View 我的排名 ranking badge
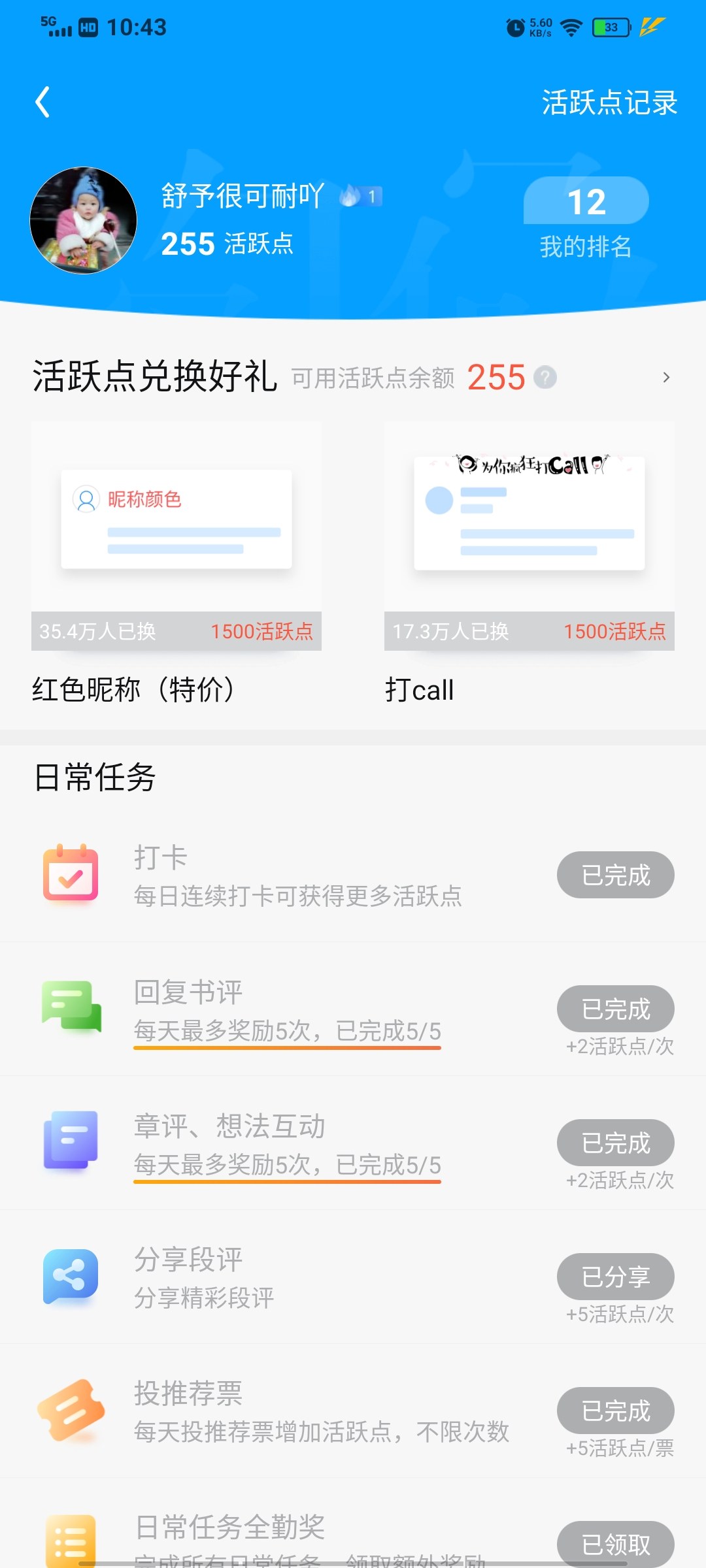Screen dimensions: 706x1568 tap(586, 219)
